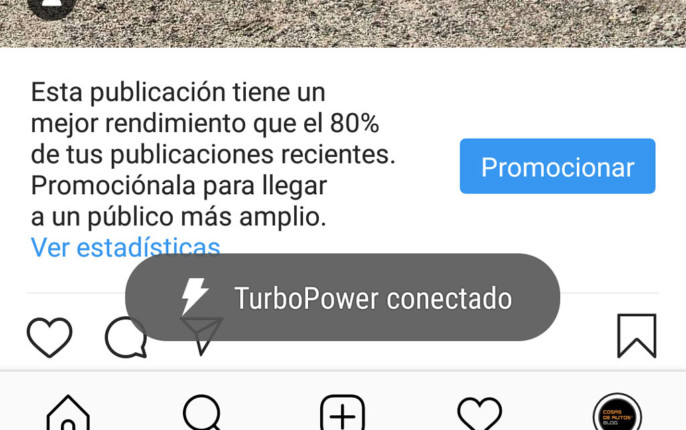Like this post with the heart icon
Viewport: 686px width, 430px height.
tap(49, 337)
